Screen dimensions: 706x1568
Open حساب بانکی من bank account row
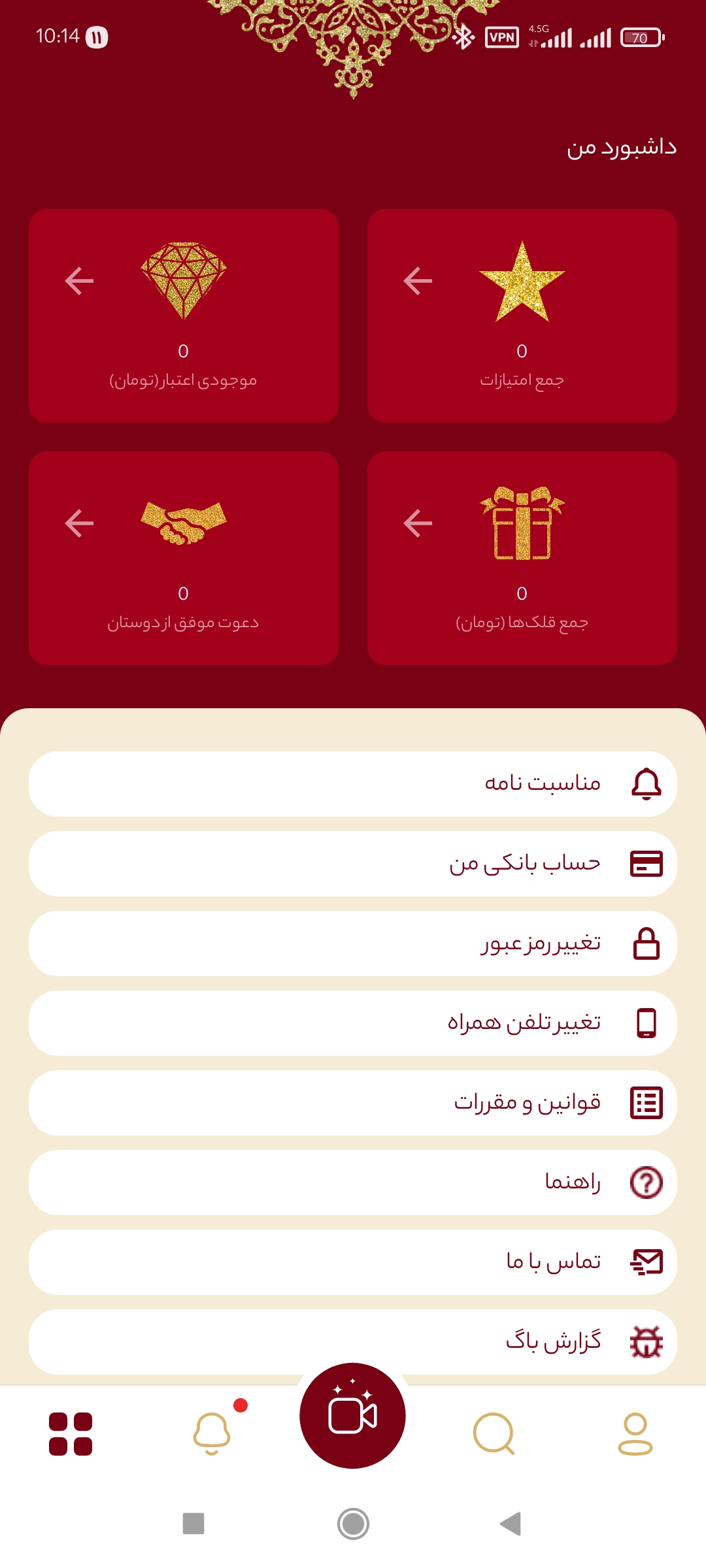pos(353,864)
